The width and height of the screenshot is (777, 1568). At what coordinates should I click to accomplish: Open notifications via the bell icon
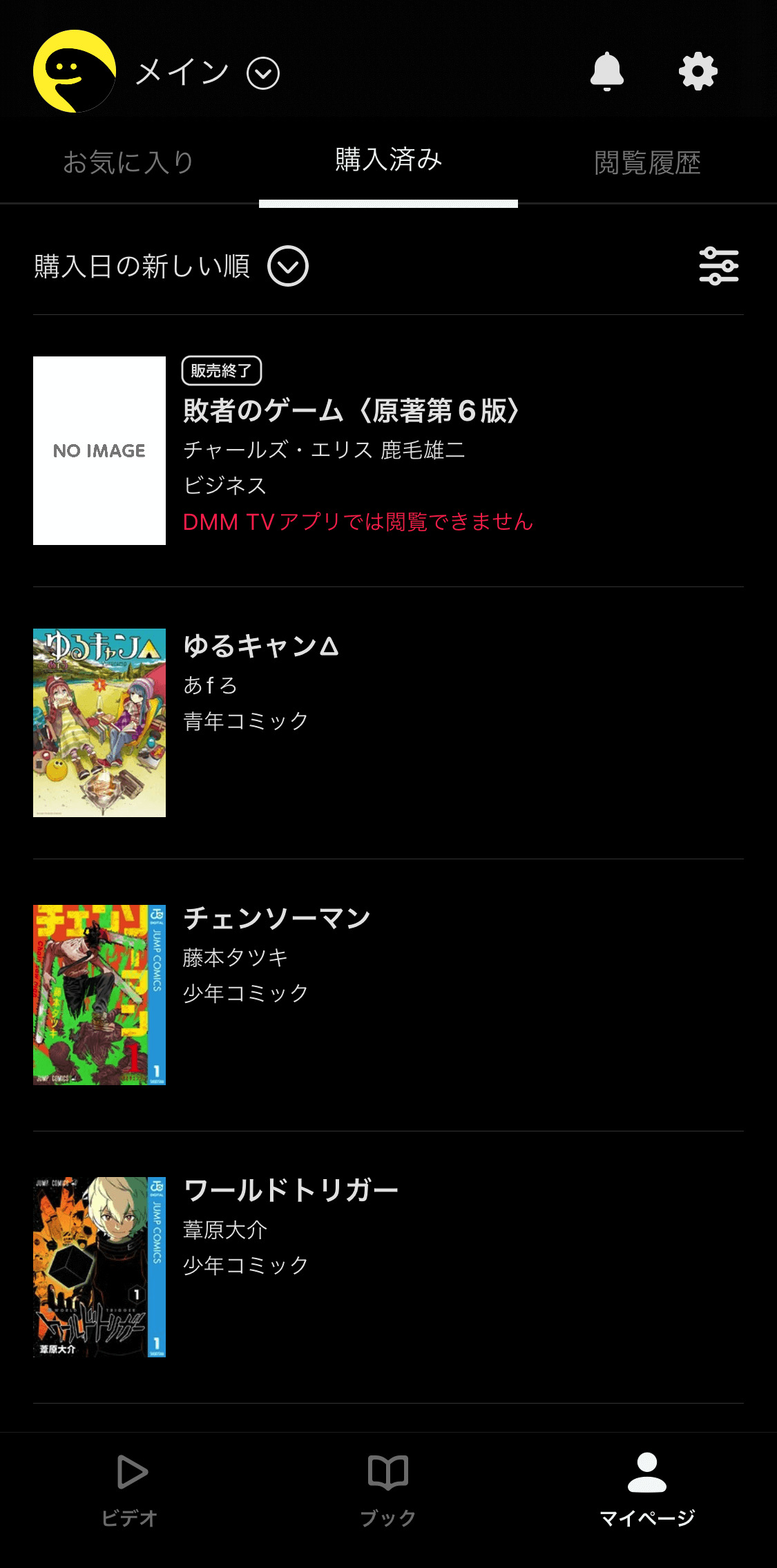(607, 71)
